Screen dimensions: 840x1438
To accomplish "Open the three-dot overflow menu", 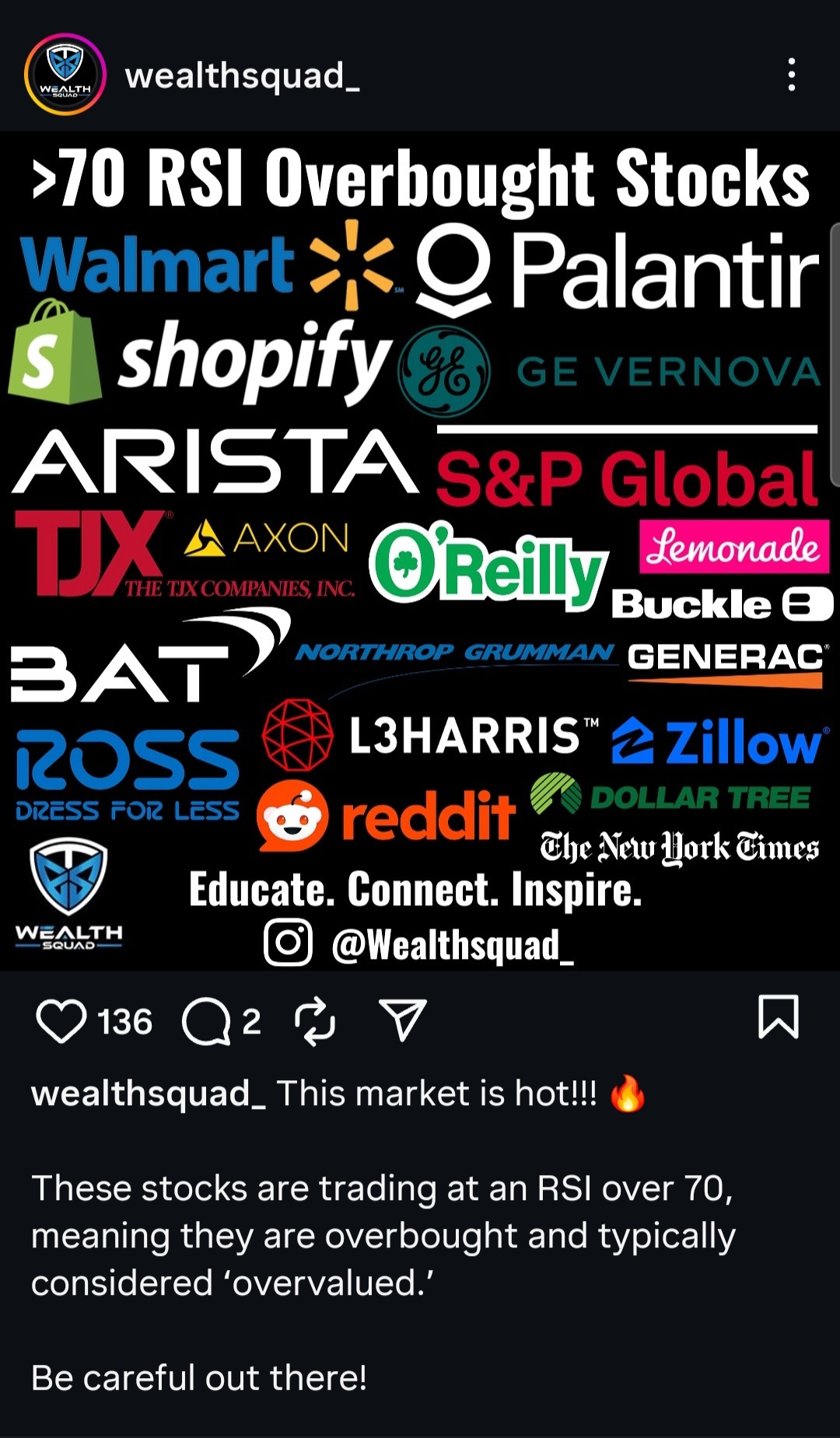I will point(792,75).
